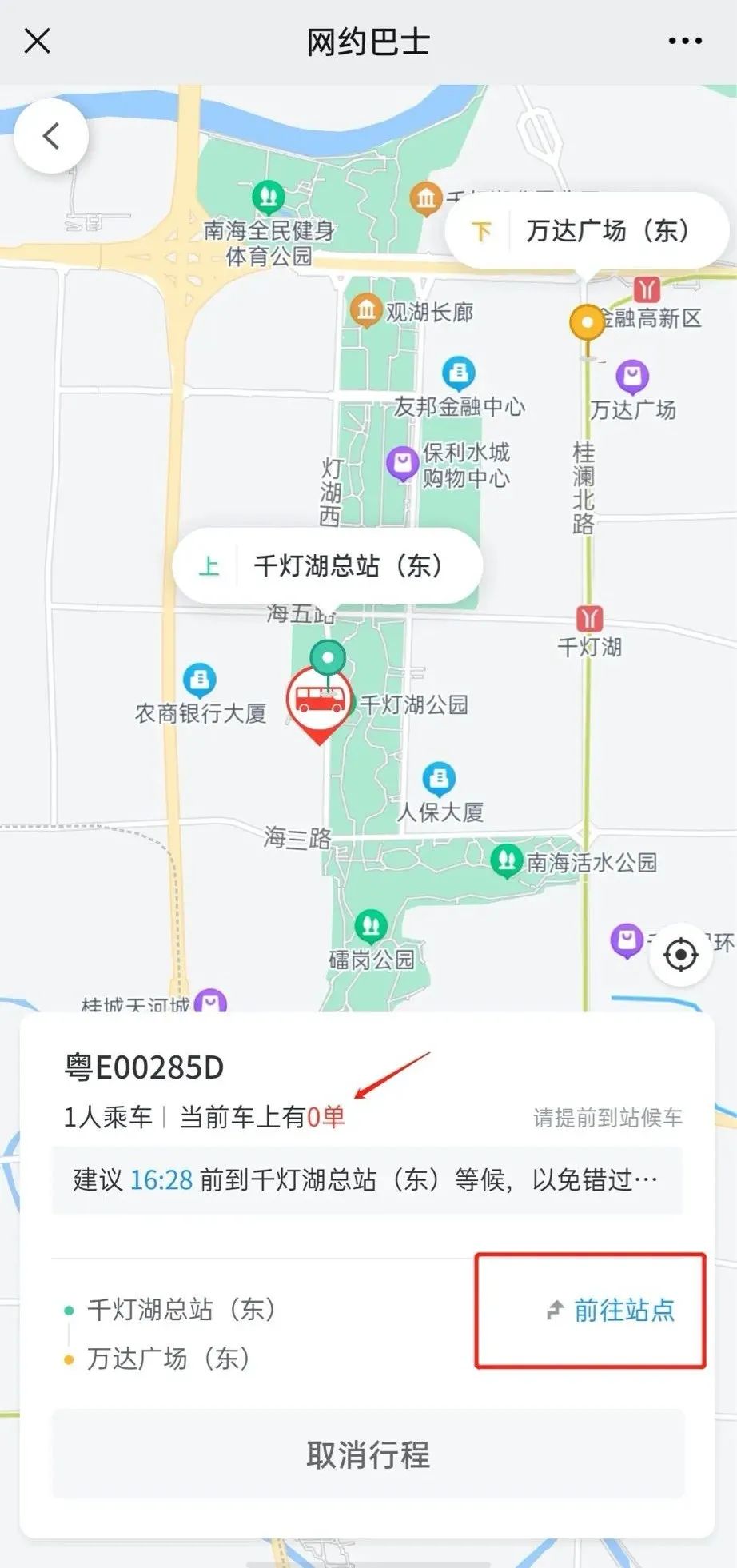Expand the 建议 16:28 arrival tip
This screenshot has width=737, height=1568.
pos(367,1179)
